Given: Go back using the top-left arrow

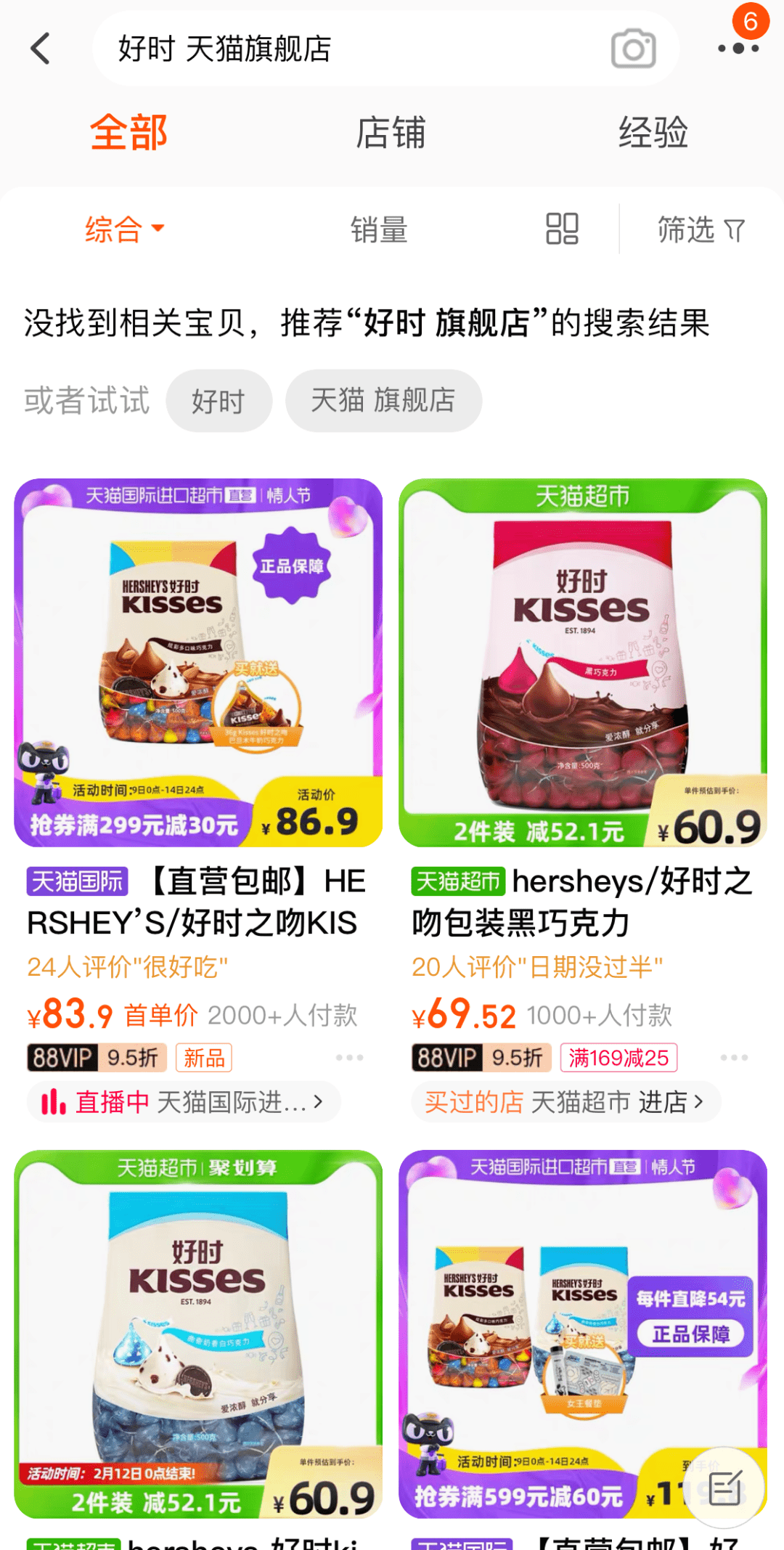Looking at the screenshot, I should (41, 49).
